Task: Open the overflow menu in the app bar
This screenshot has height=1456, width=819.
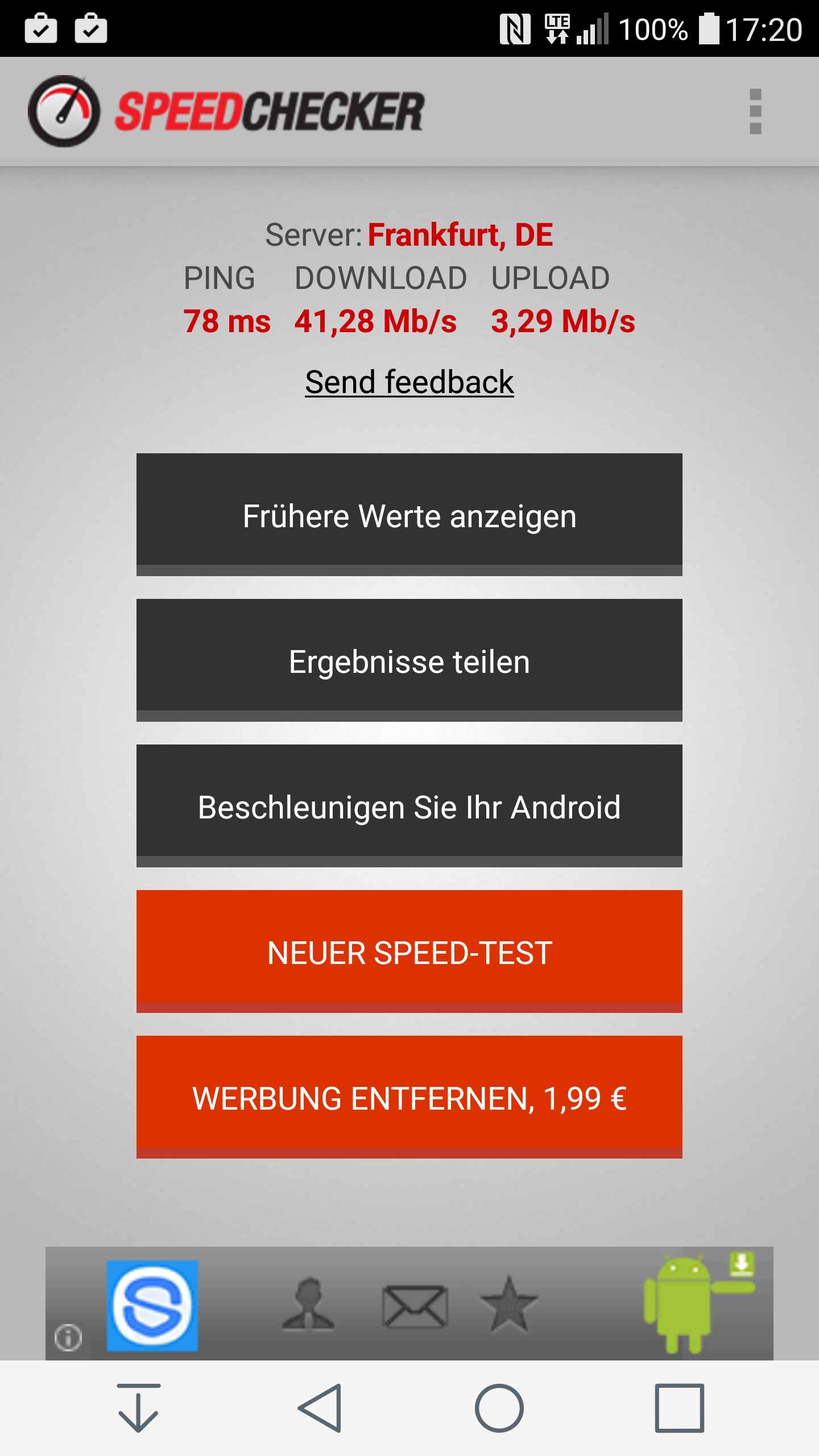Action: pyautogui.click(x=755, y=111)
